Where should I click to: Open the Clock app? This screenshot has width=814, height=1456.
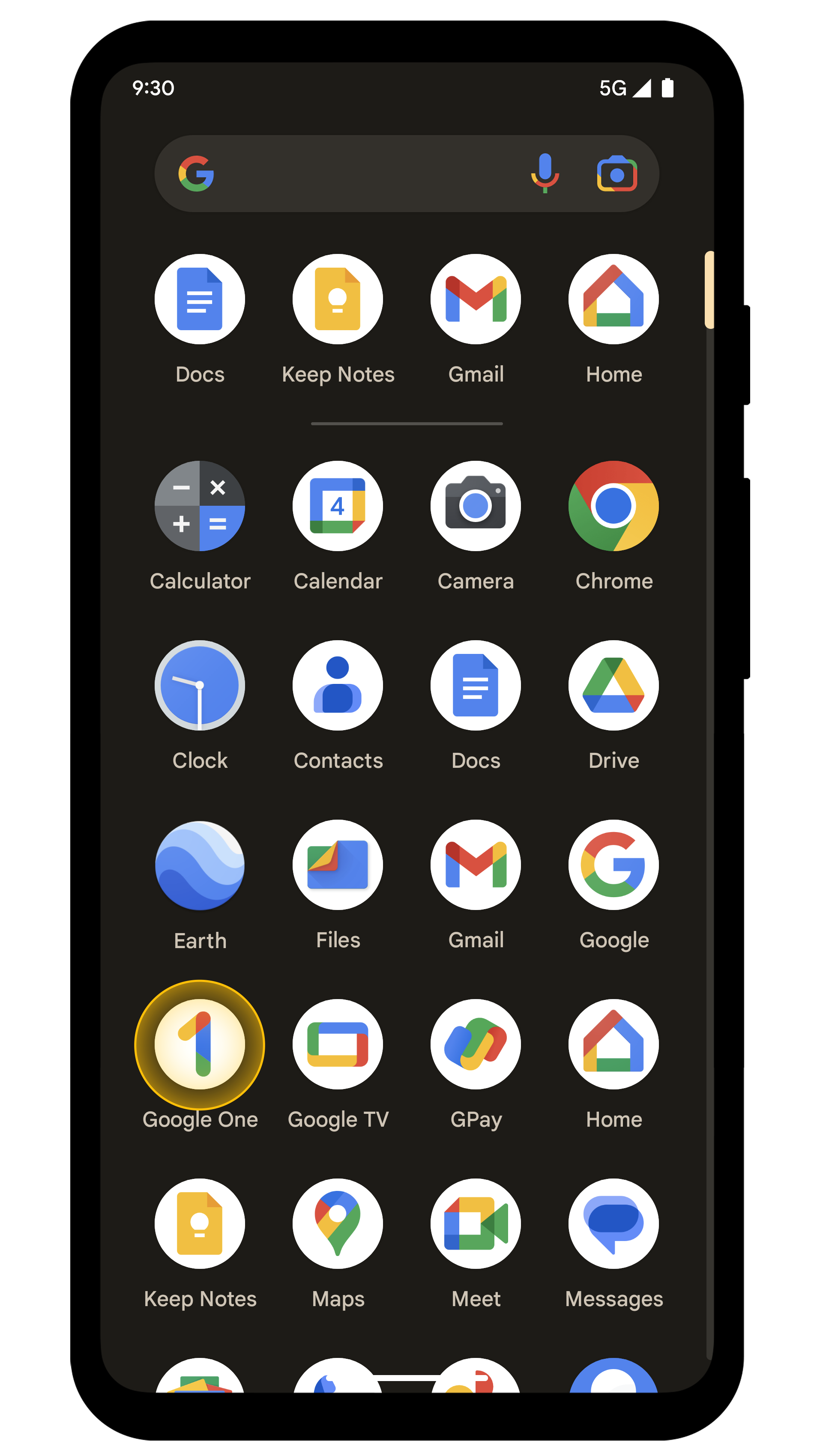[x=200, y=685]
